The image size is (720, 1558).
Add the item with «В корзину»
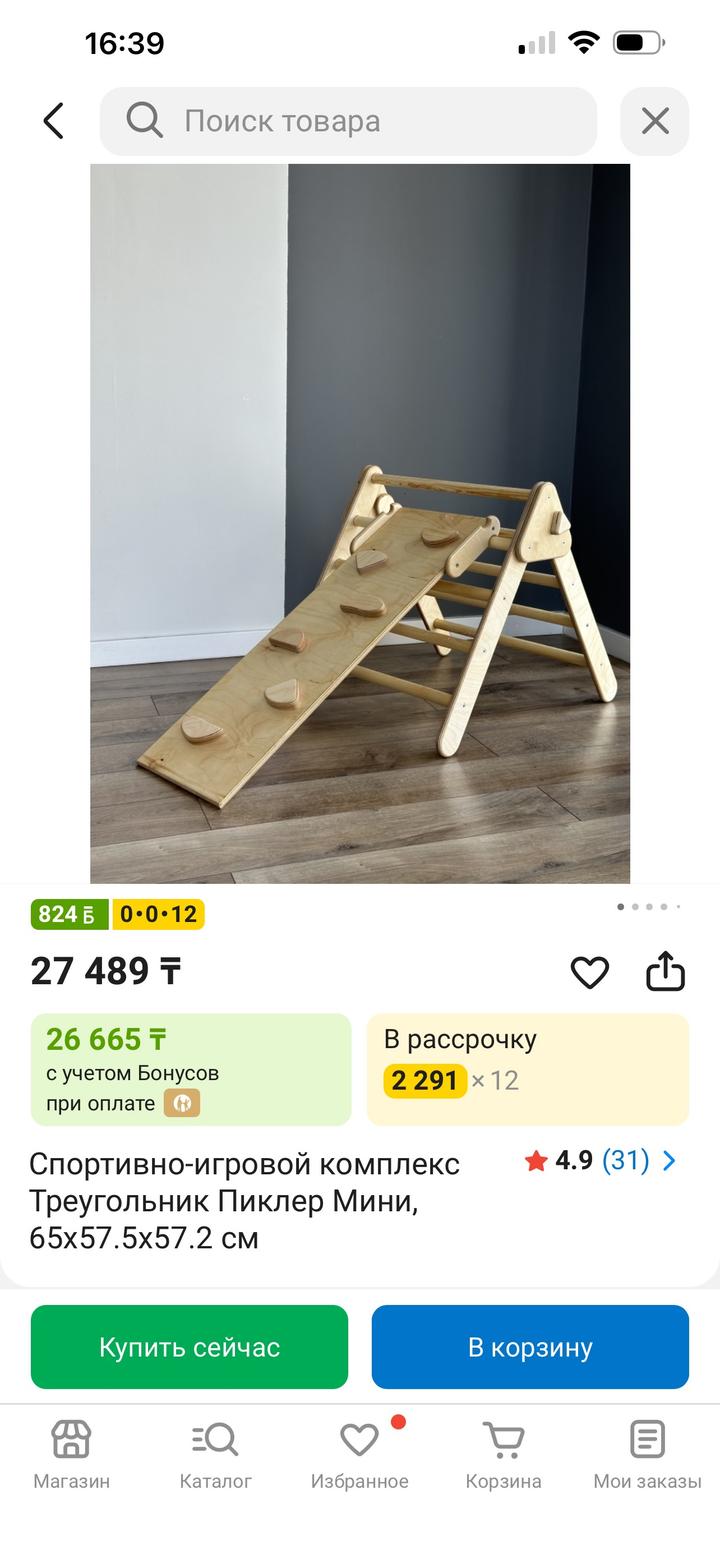pyautogui.click(x=530, y=1347)
